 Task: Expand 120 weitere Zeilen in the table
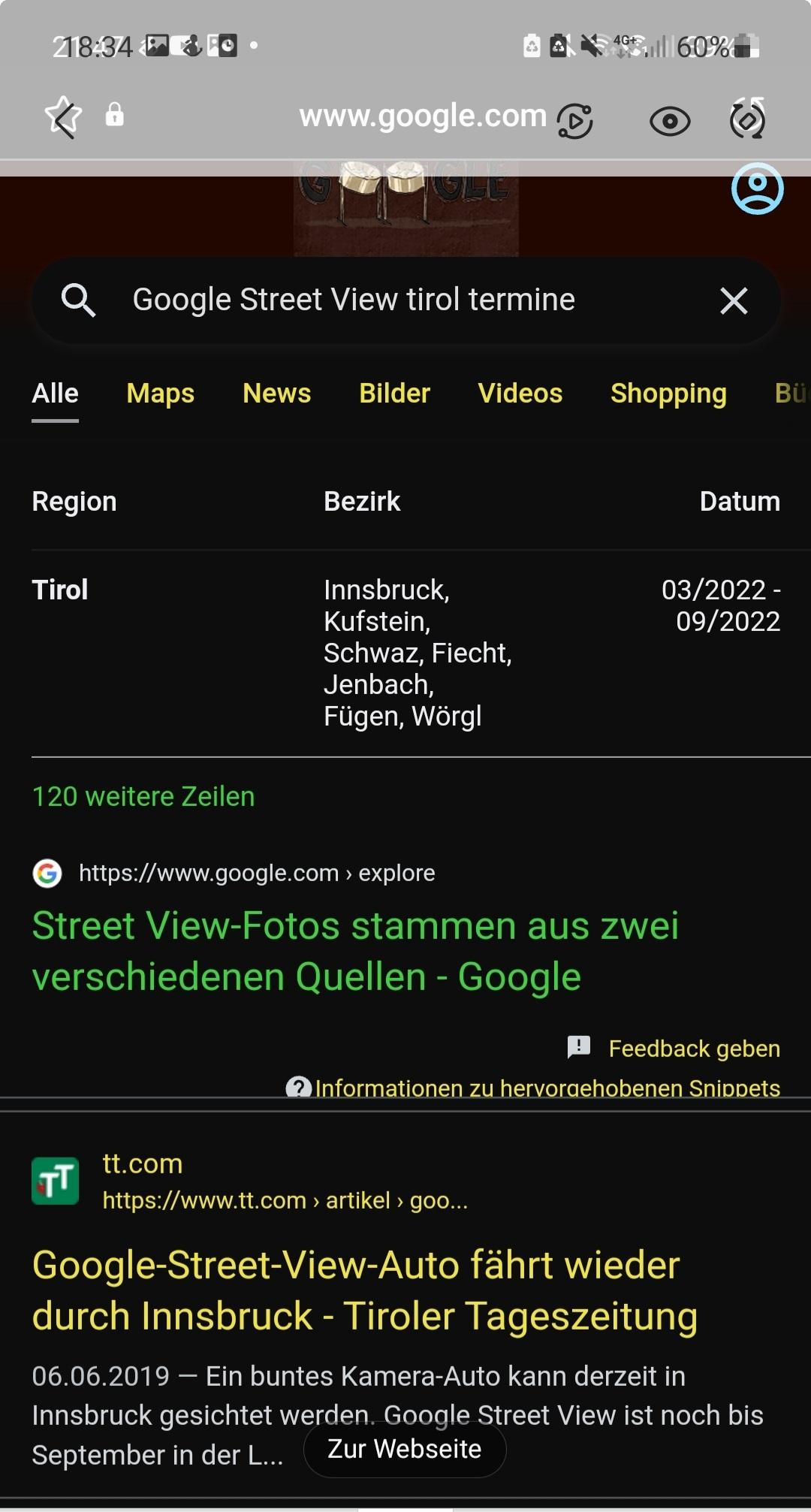pos(143,796)
